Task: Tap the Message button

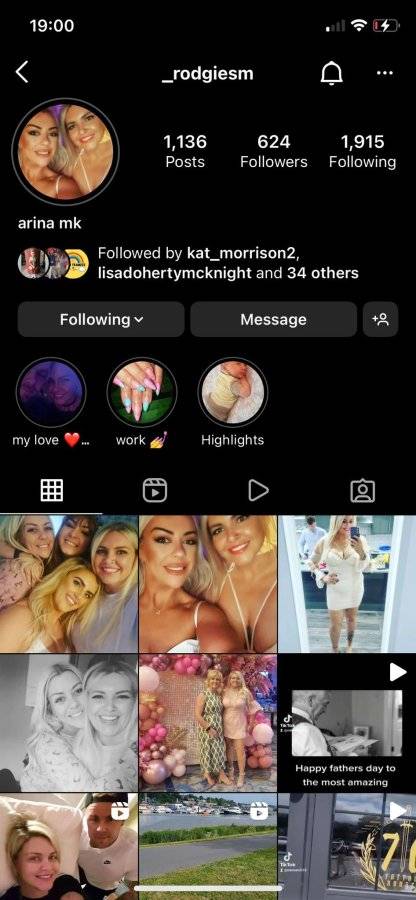Action: [x=274, y=319]
